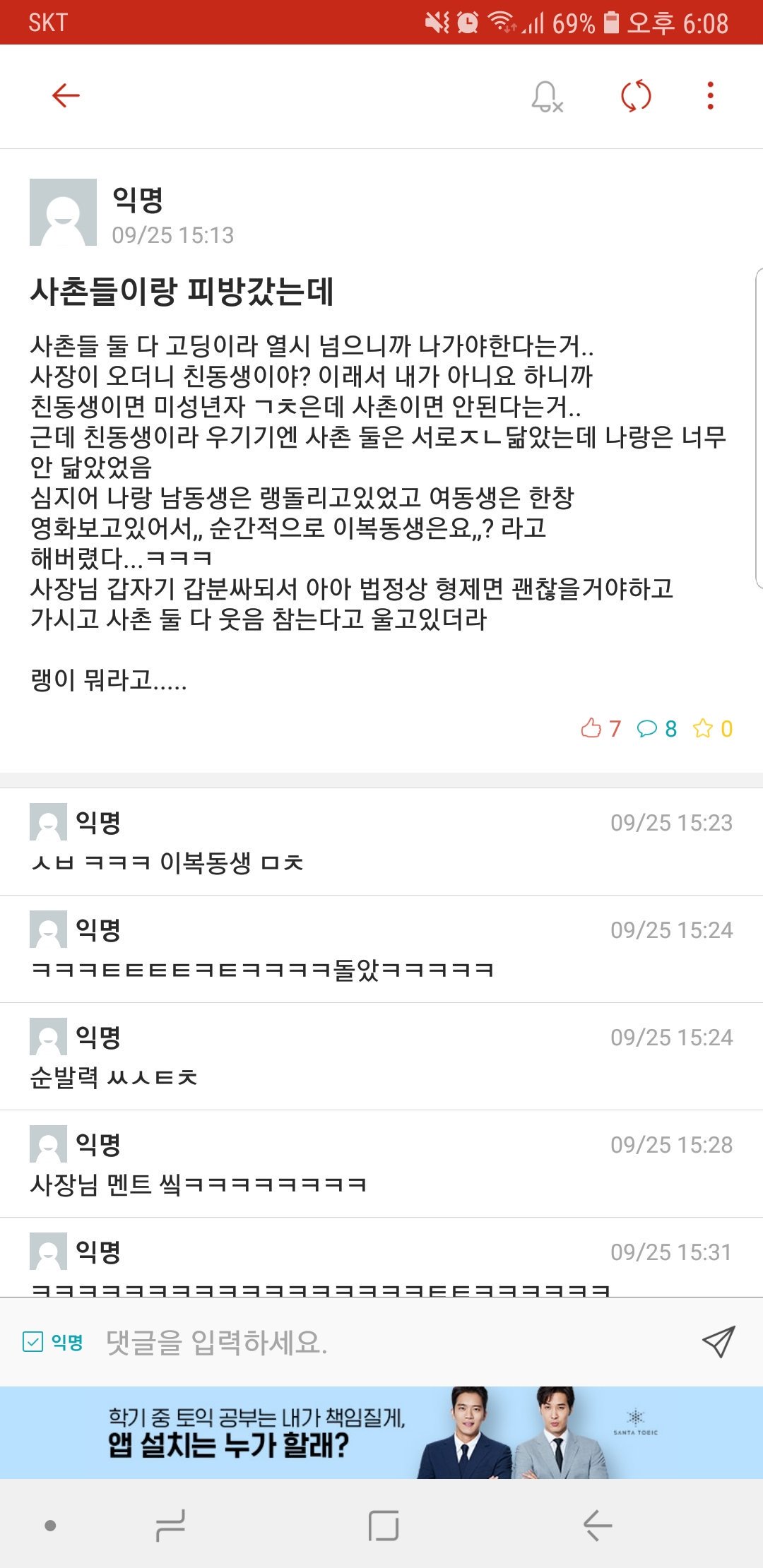This screenshot has width=763, height=1568.
Task: Toggle the 익명 checkbox for commenting
Action: pos(33,1341)
